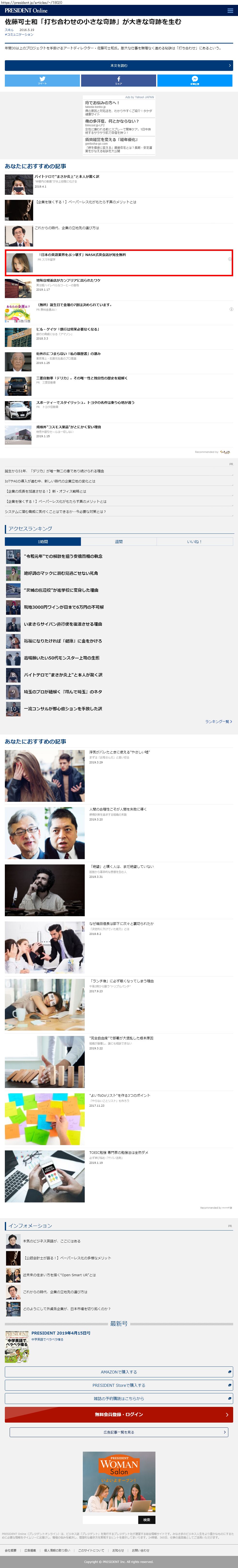Share the article on Twitter
The image size is (238, 1568).
pos(42,80)
